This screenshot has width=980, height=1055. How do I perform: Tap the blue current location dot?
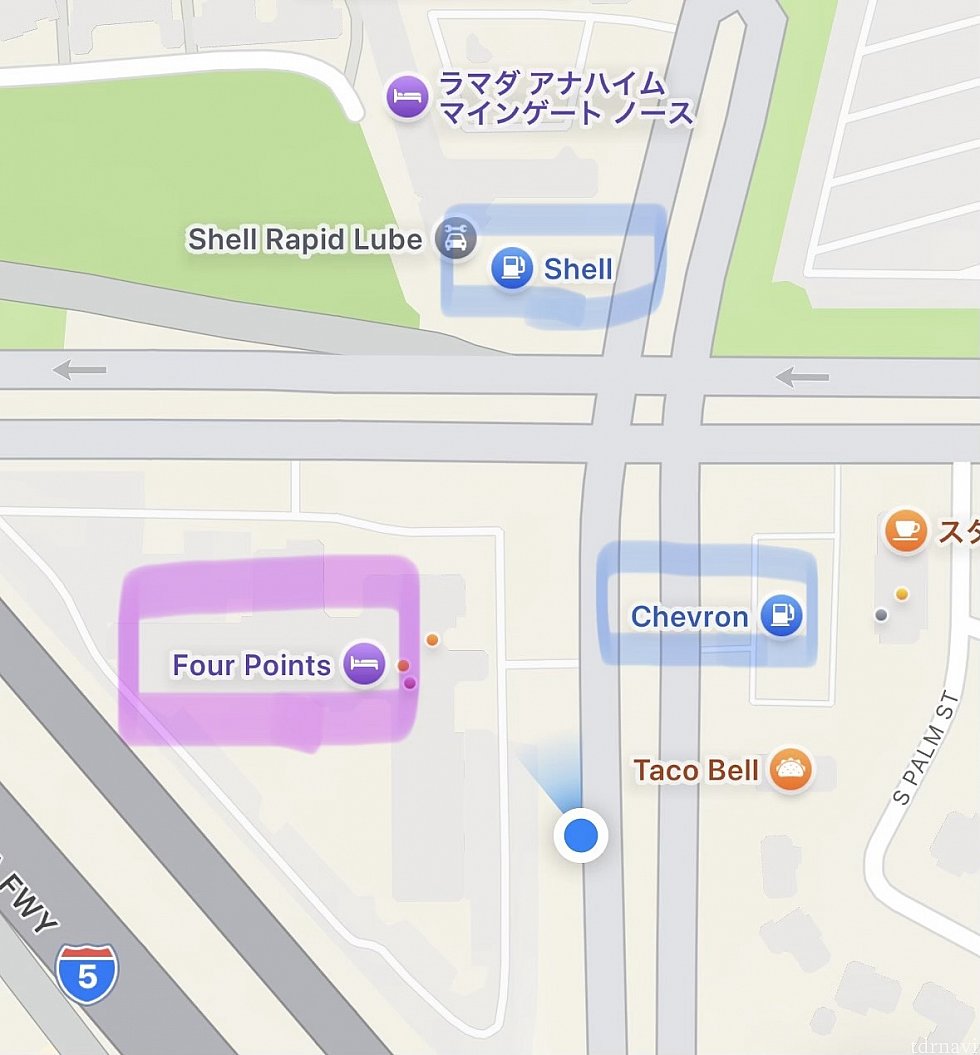pyautogui.click(x=581, y=834)
